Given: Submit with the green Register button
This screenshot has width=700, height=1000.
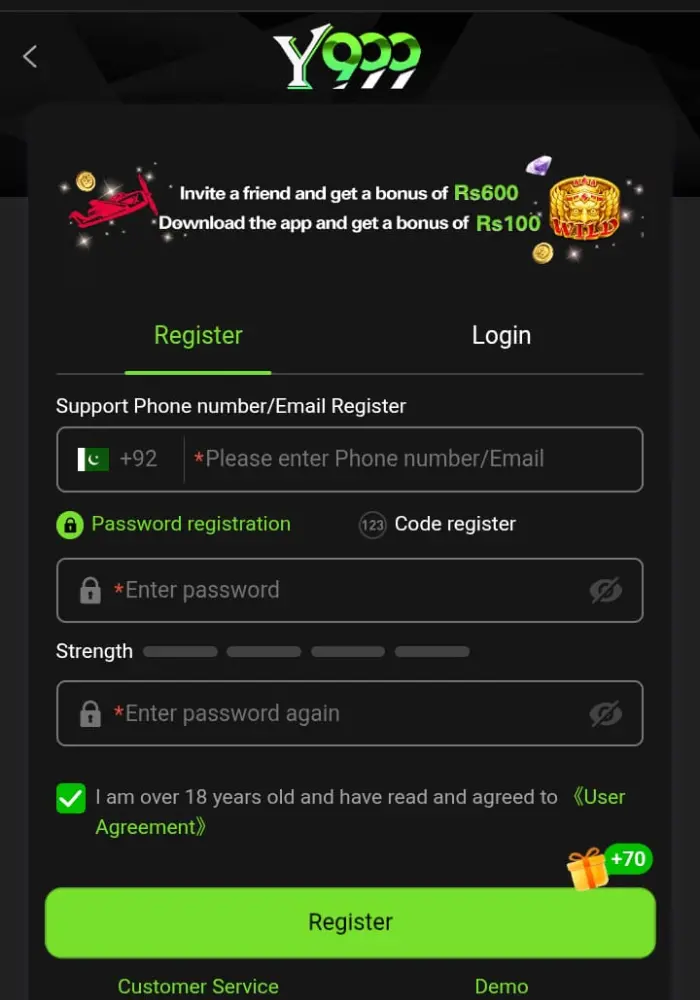Looking at the screenshot, I should 350,922.
